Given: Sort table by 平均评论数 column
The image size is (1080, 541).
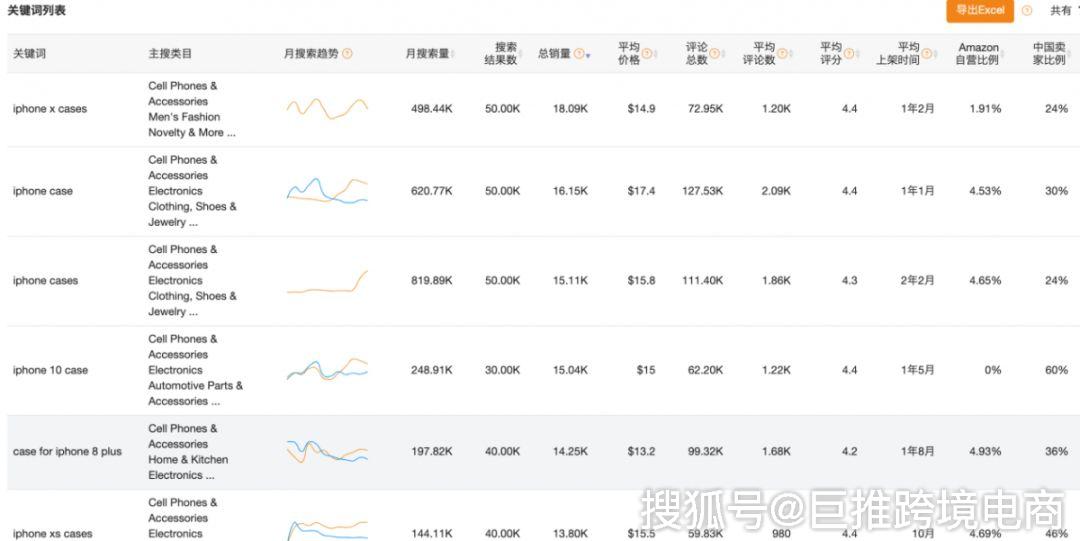Looking at the screenshot, I should [792, 54].
